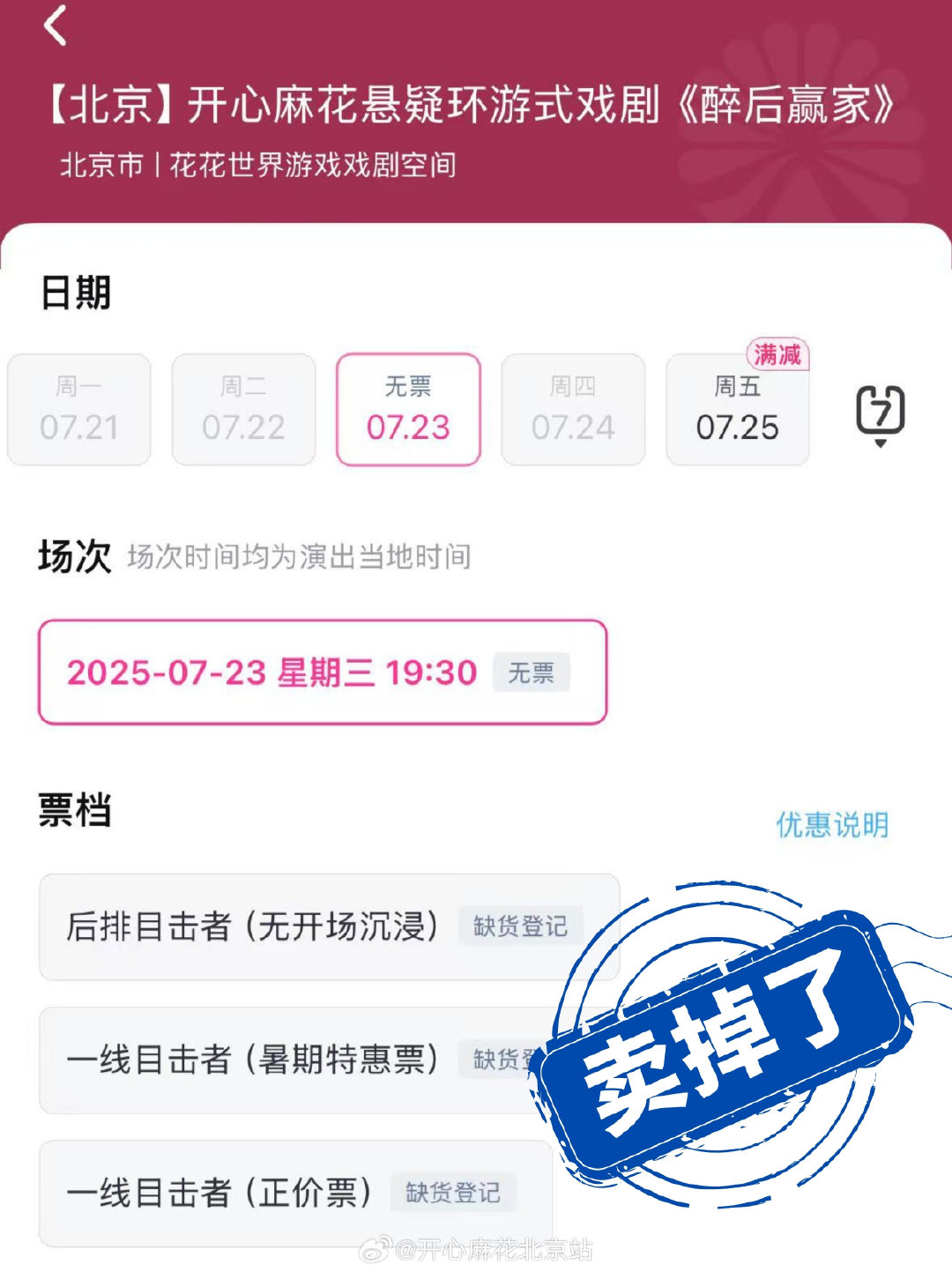Switch to 周五 07.25 with 满减
Image resolution: width=952 pixels, height=1272 pixels.
738,409
